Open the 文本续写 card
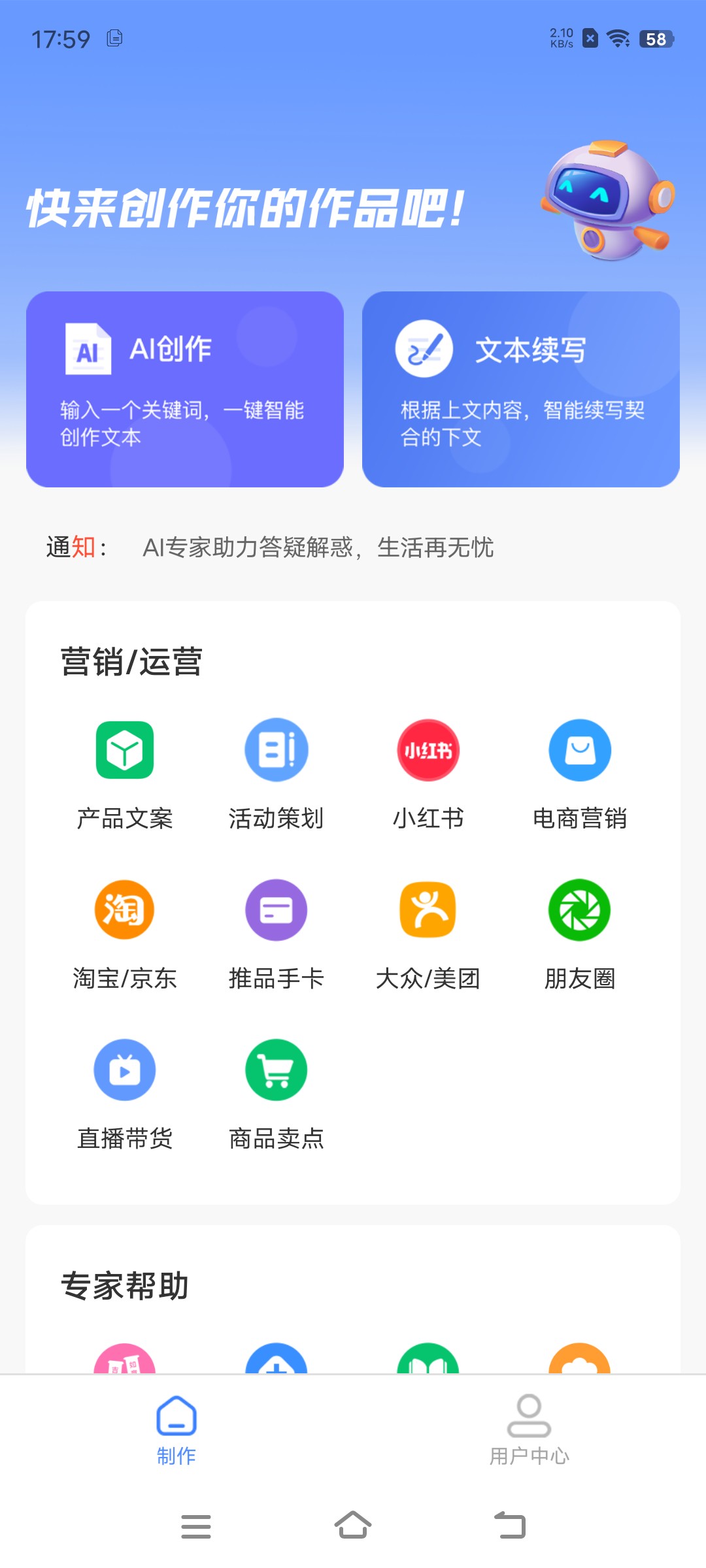 [521, 389]
